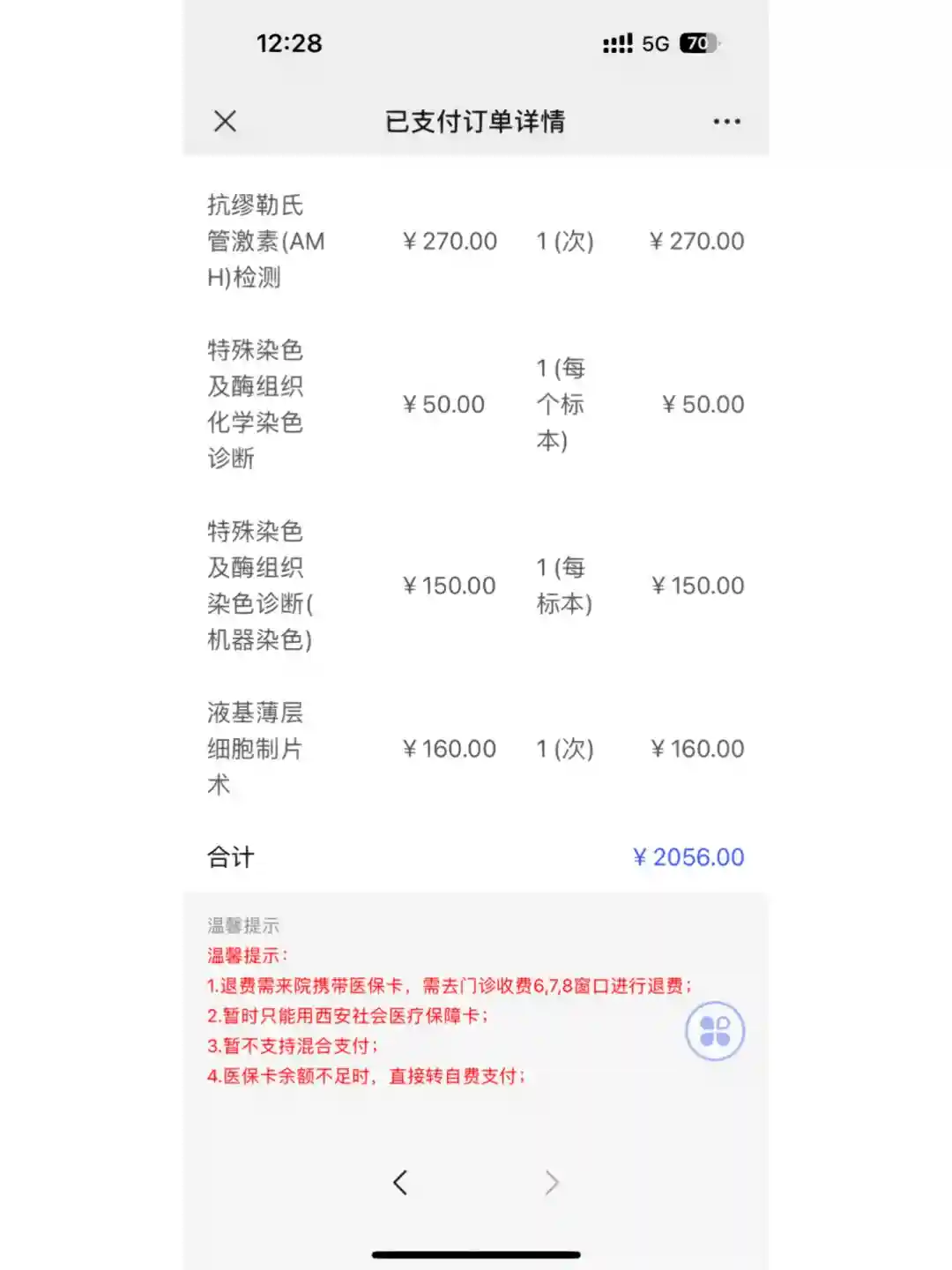Close the paid order details page
The width and height of the screenshot is (952, 1270).
click(x=226, y=122)
